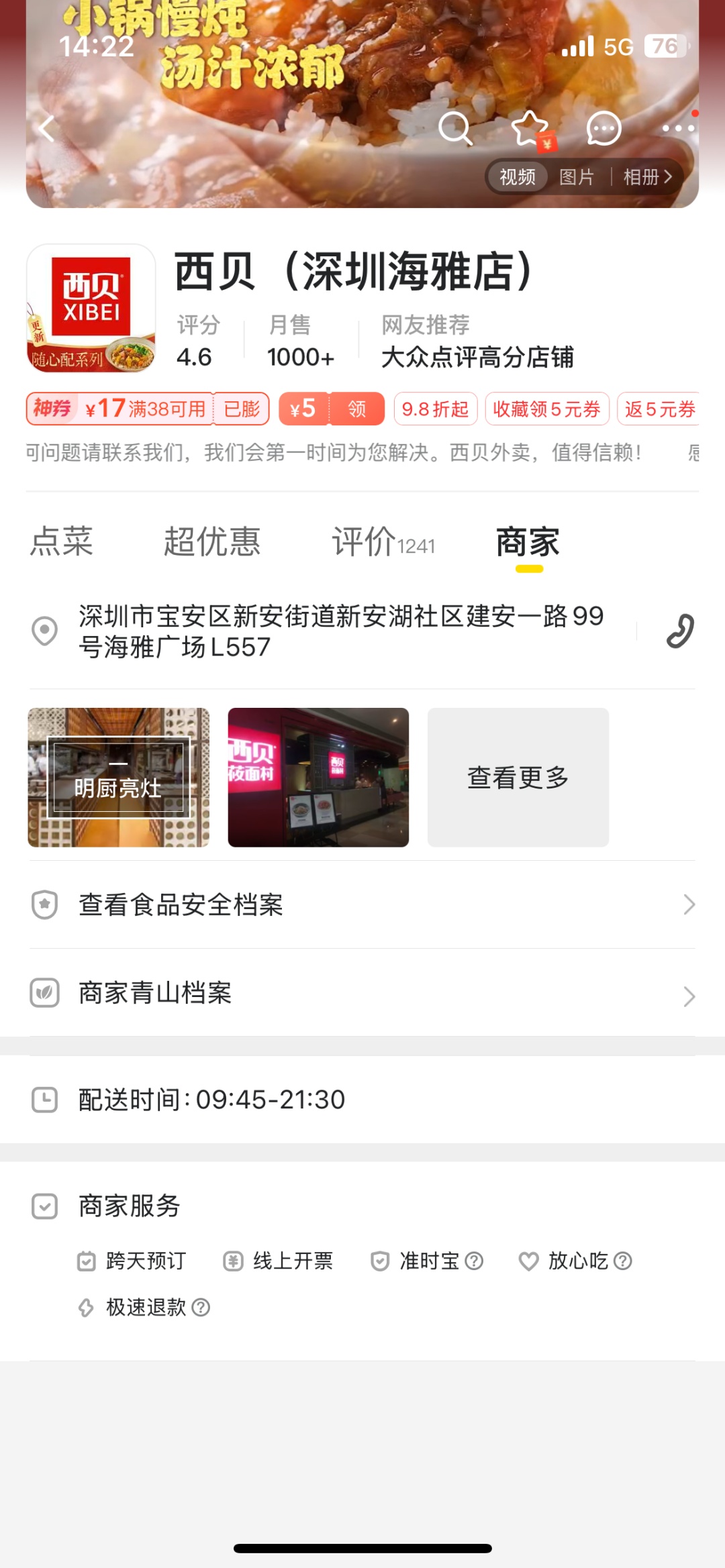Select the 超优惠 tab
This screenshot has width=725, height=1568.
pos(211,542)
